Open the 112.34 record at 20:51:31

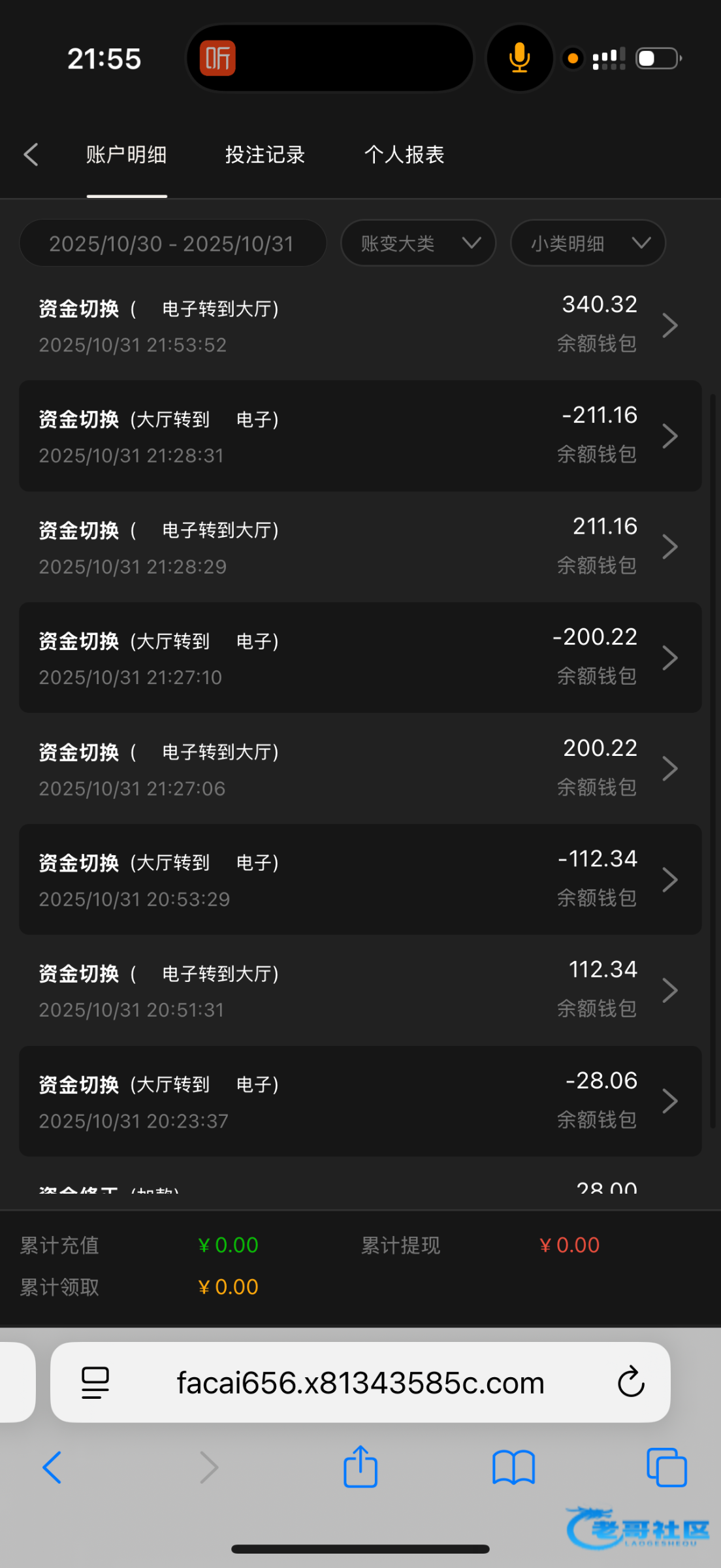pyautogui.click(x=360, y=990)
